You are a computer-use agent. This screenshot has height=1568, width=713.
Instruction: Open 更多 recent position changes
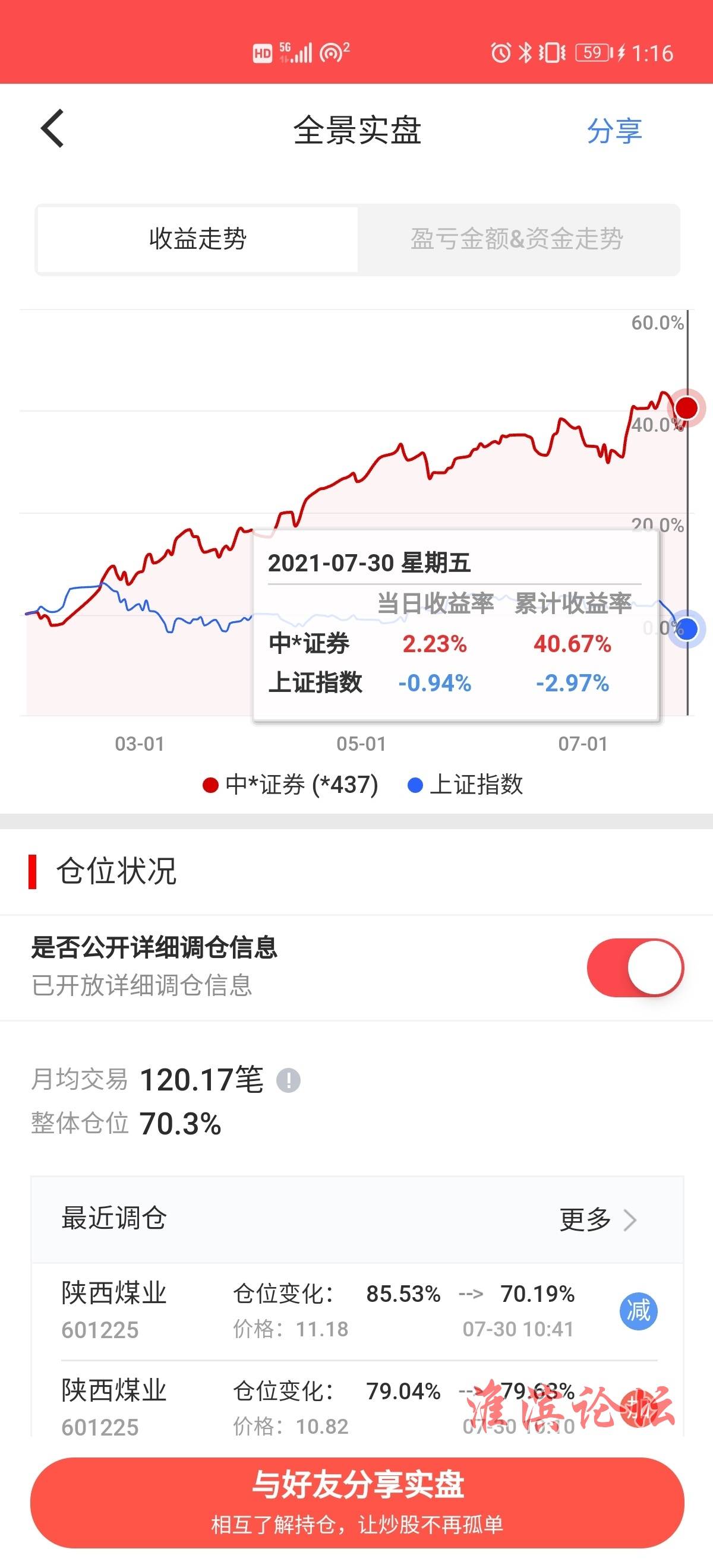tap(598, 1219)
